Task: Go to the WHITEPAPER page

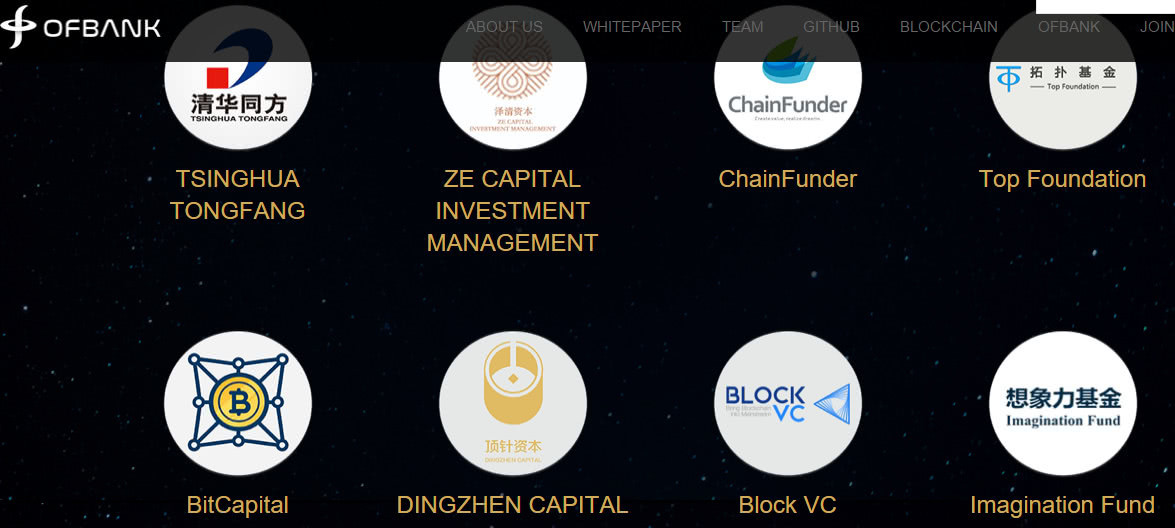Action: click(632, 27)
